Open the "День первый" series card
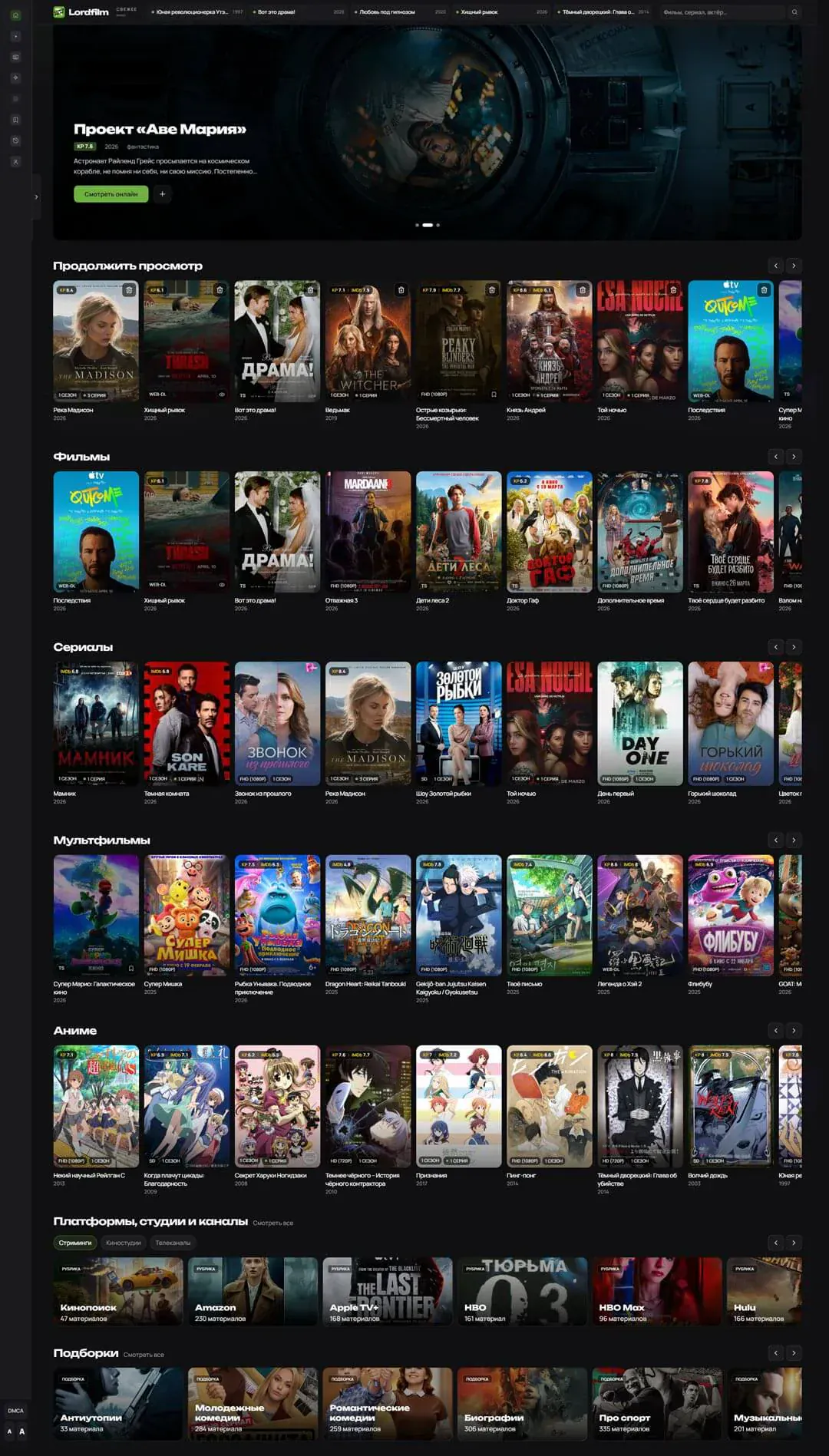 639,724
